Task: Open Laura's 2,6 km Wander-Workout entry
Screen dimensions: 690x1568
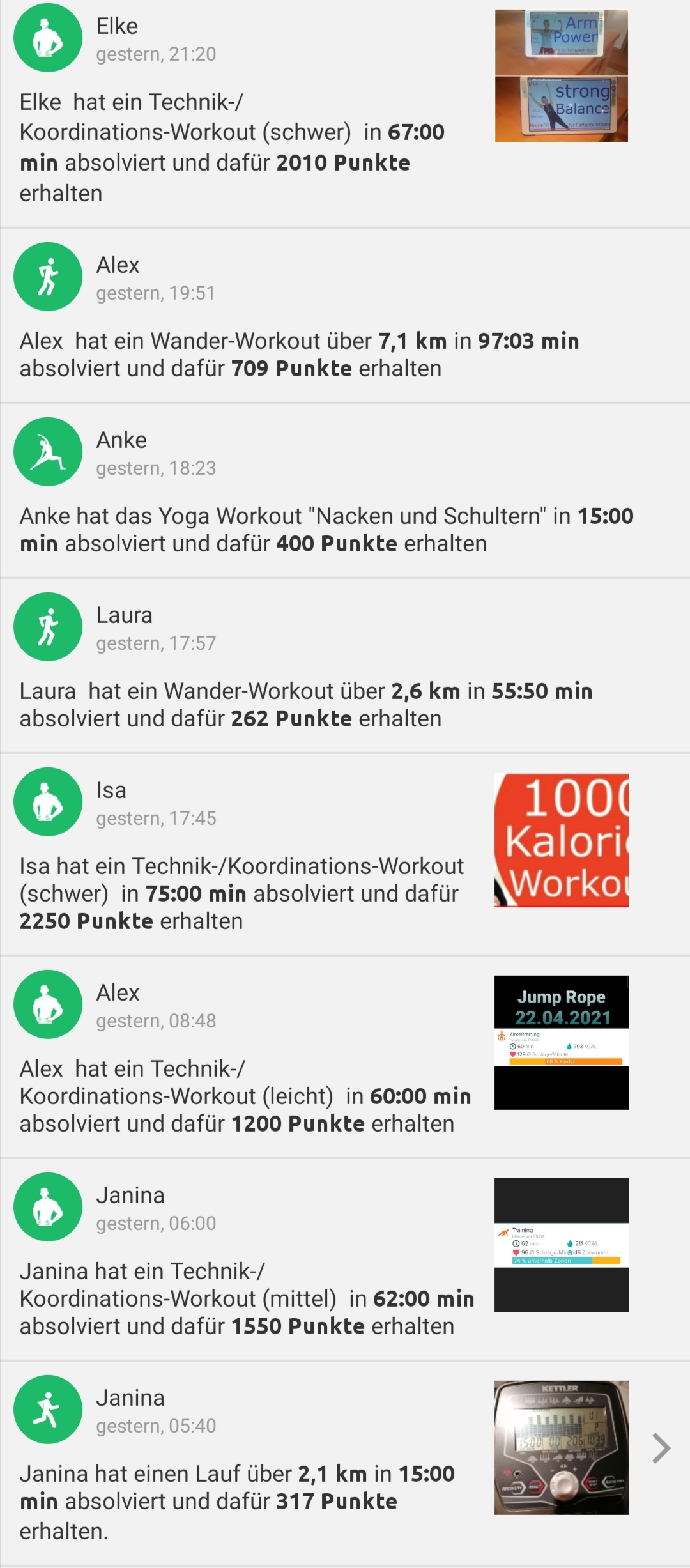Action: tap(305, 705)
